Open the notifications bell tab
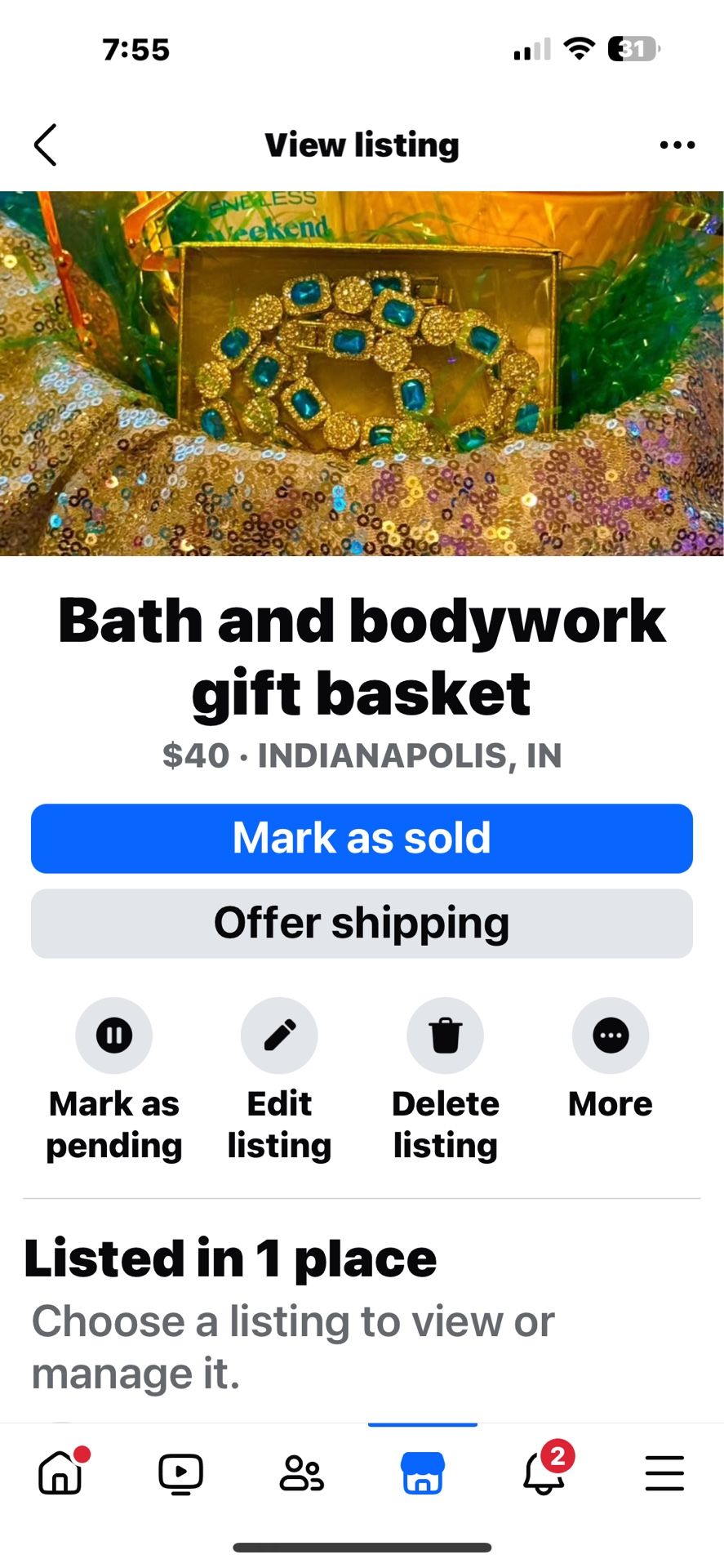Screen dimensions: 724x1568 (x=544, y=1473)
